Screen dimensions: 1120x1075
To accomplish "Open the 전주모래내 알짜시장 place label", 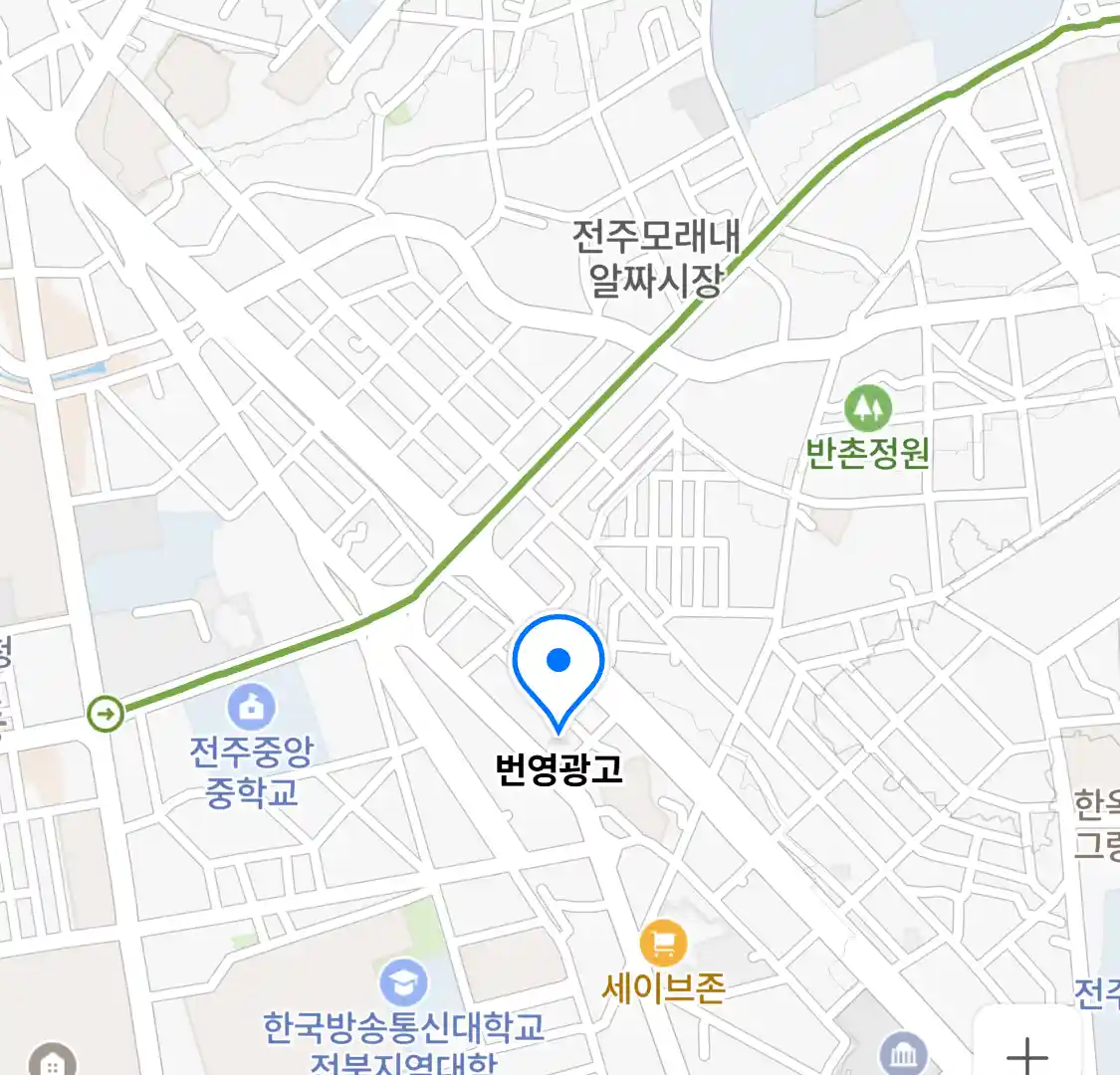I will (656, 258).
